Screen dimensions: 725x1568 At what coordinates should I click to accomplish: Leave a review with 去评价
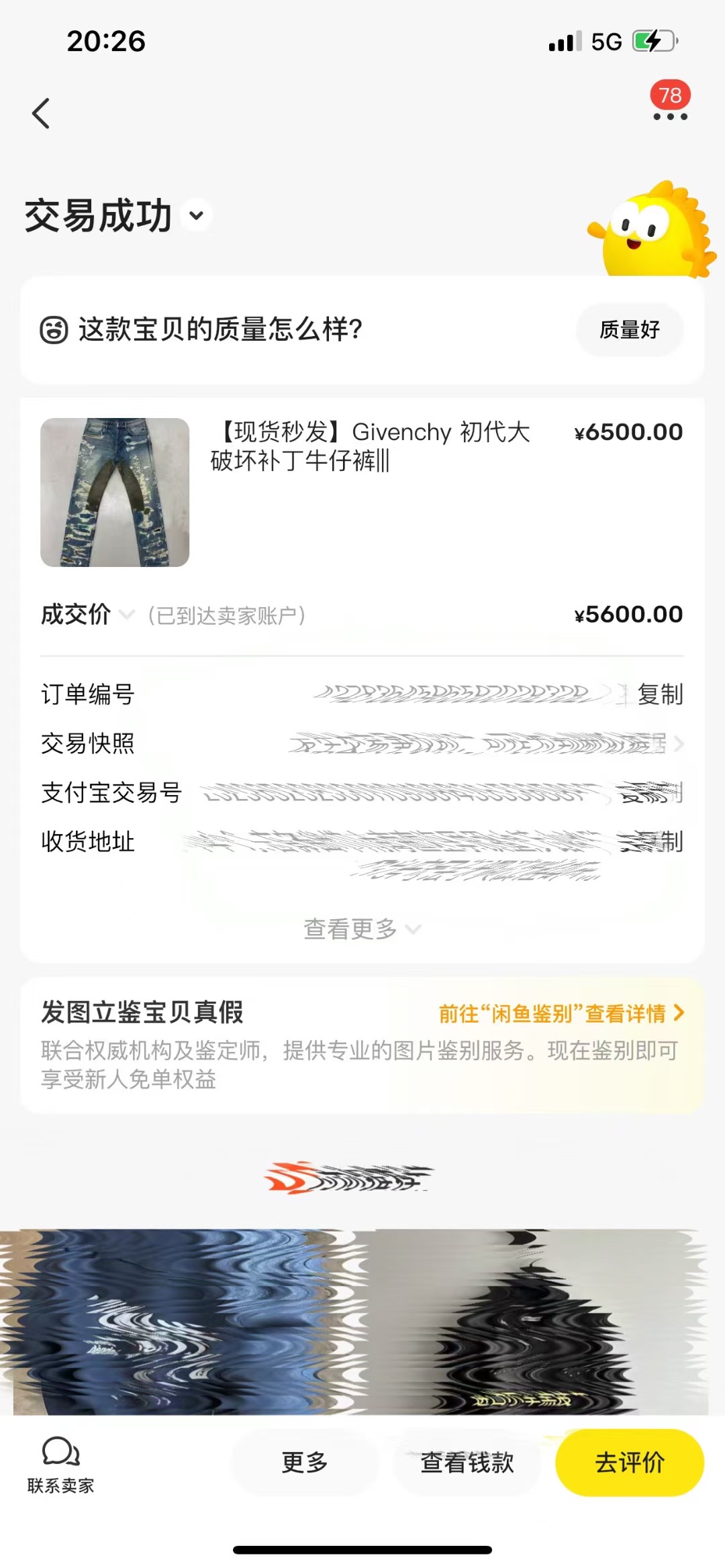coord(629,1462)
